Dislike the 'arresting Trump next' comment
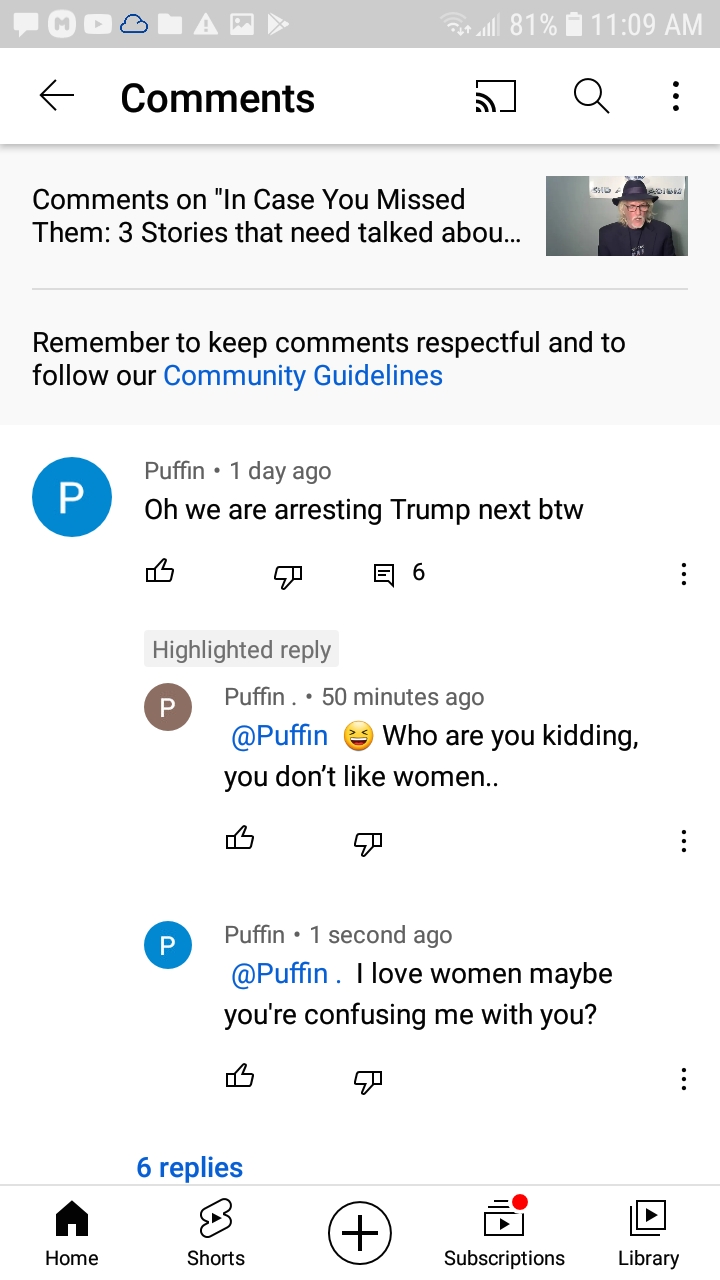 tap(288, 575)
